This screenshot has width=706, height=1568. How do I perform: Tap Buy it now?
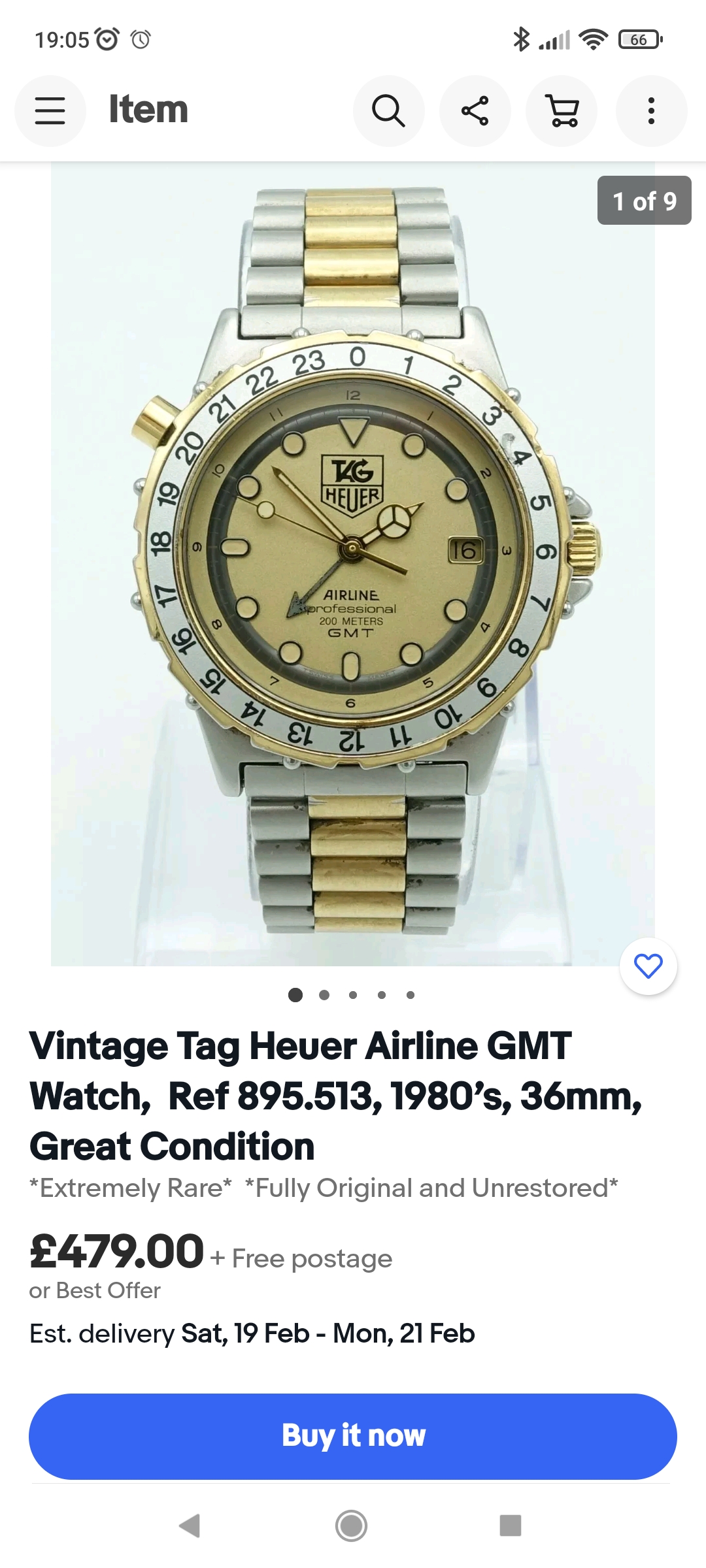click(x=353, y=1436)
